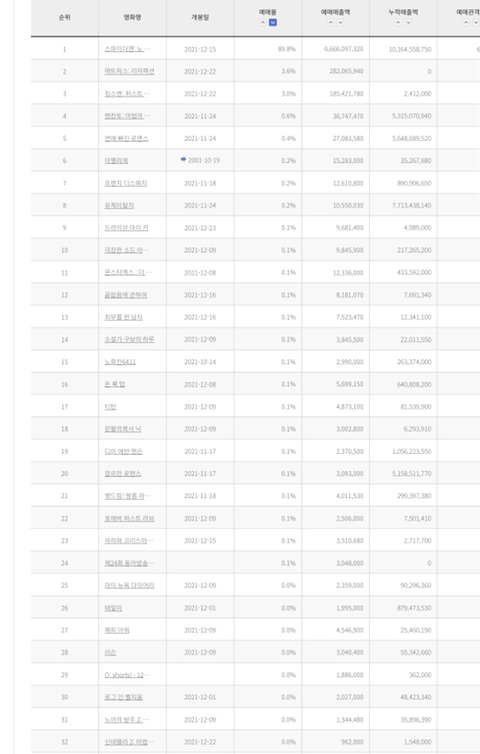The image size is (480, 754).
Task: Open the rank 2 movie 매트릭스: 리저렉션
Action: (x=129, y=71)
